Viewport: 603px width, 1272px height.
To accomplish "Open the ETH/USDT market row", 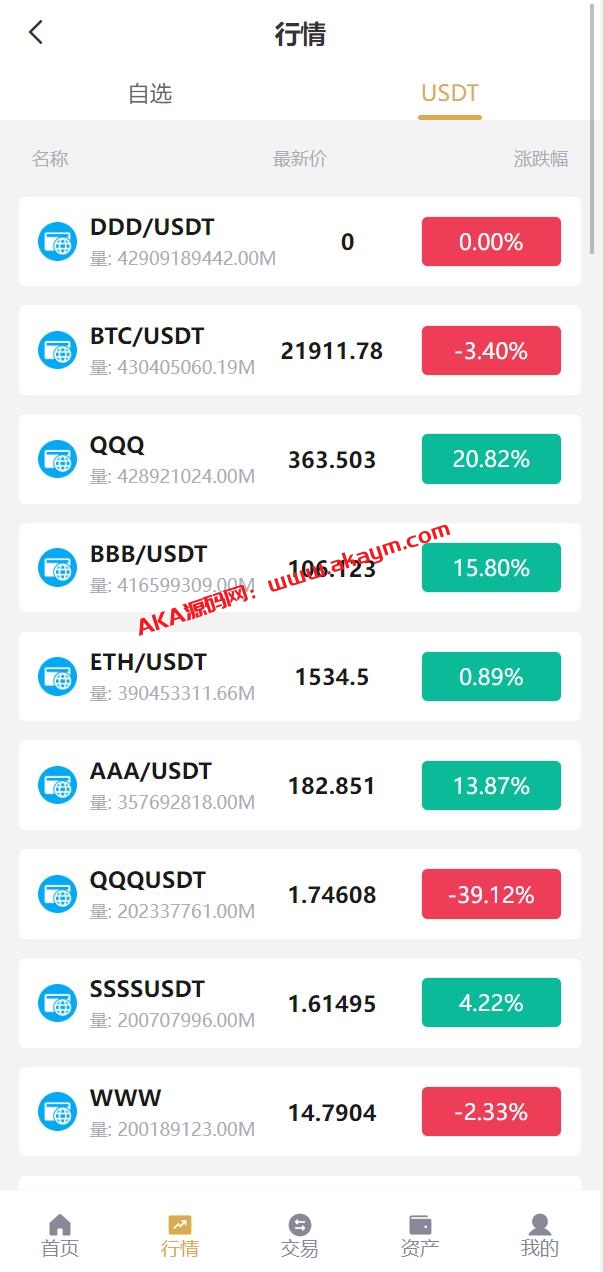I will [299, 677].
